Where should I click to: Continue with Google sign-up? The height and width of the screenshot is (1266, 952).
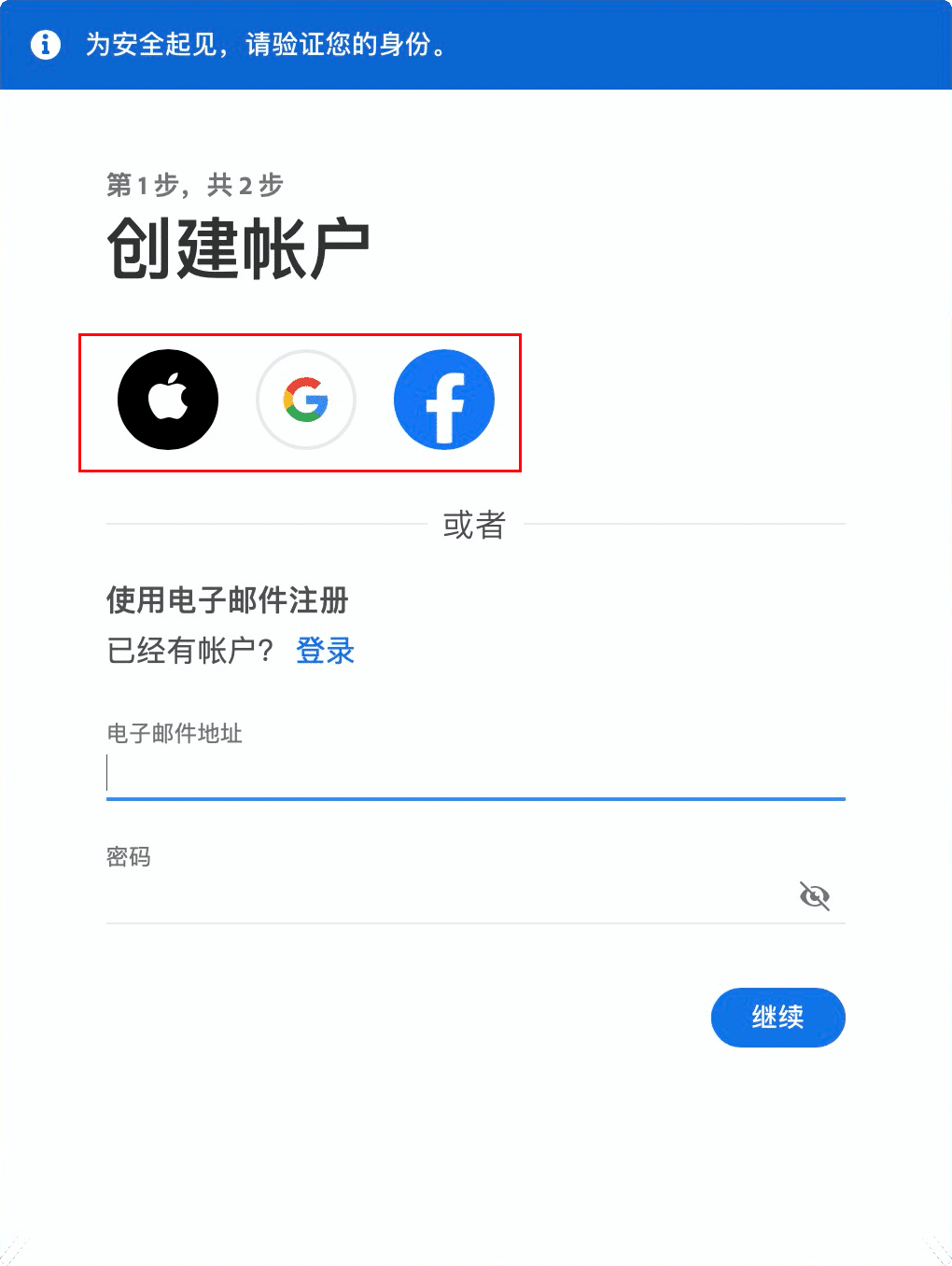tap(306, 400)
